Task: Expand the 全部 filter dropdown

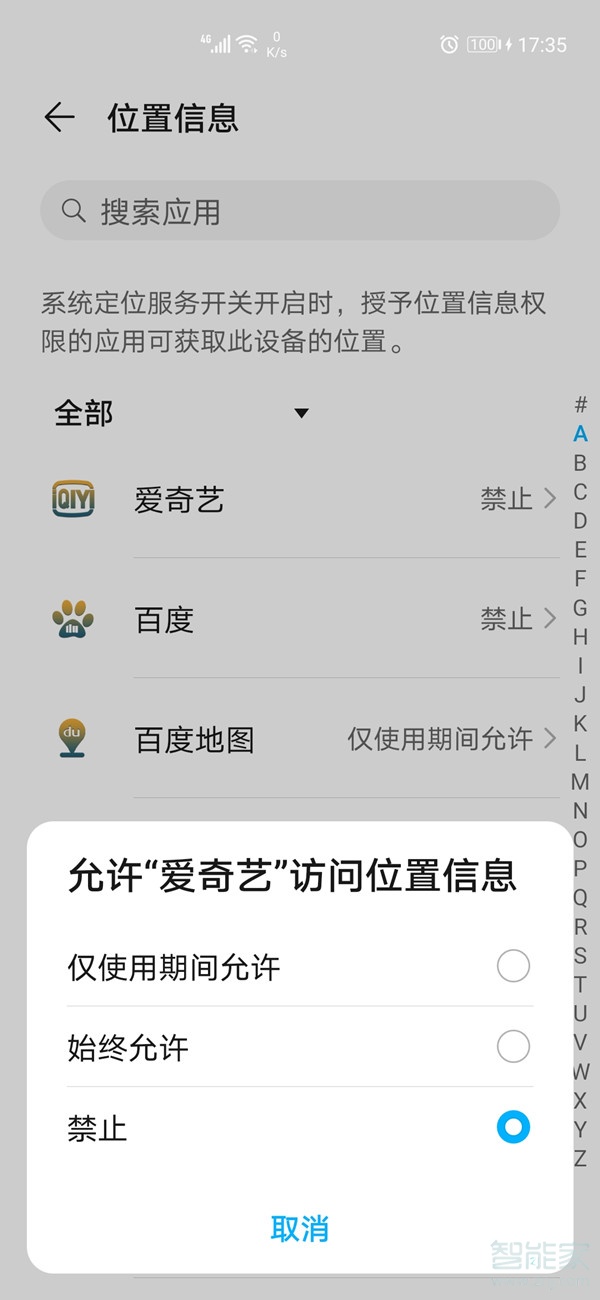Action: click(301, 413)
